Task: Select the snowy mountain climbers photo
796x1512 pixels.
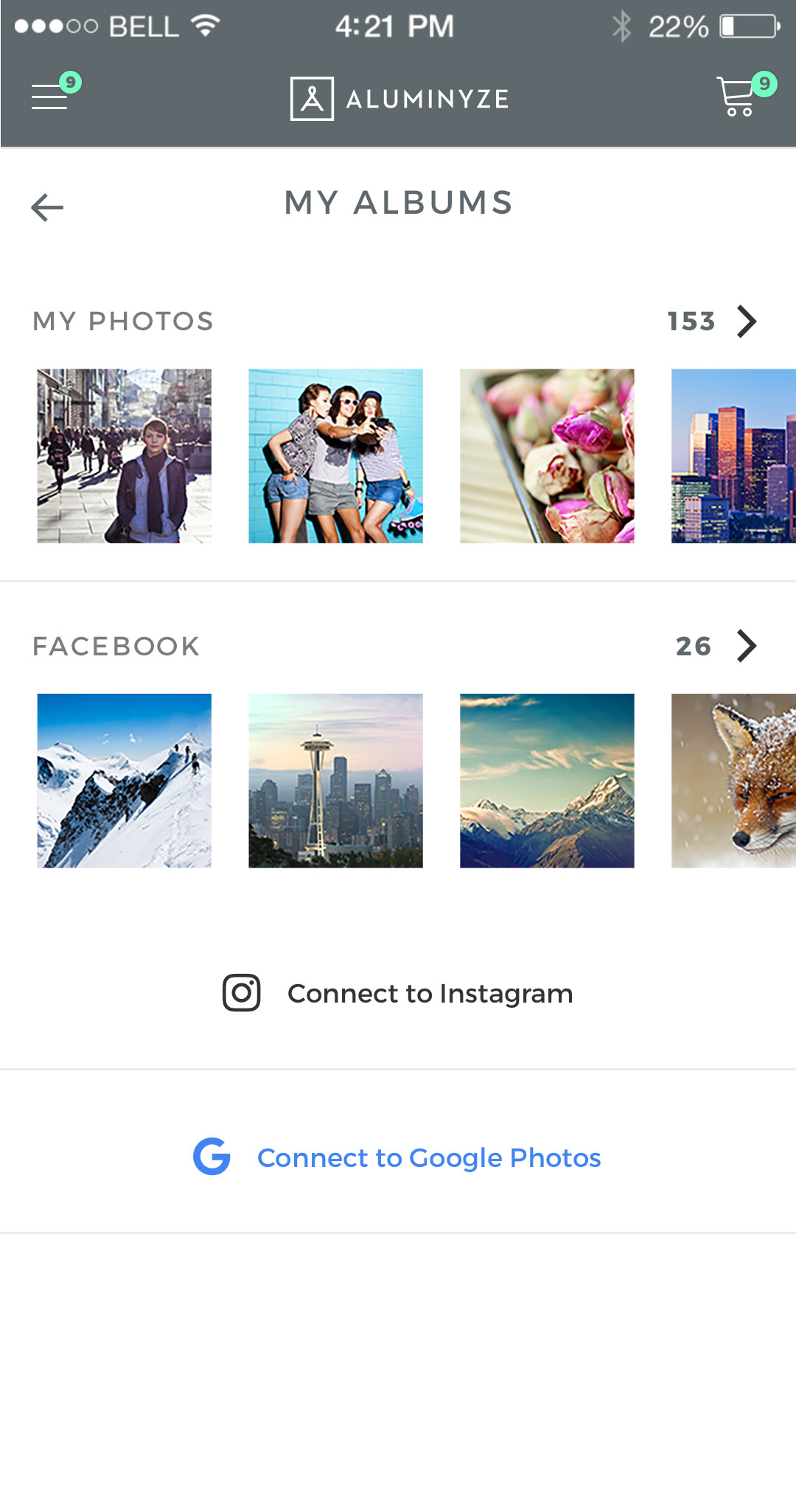Action: click(x=124, y=780)
